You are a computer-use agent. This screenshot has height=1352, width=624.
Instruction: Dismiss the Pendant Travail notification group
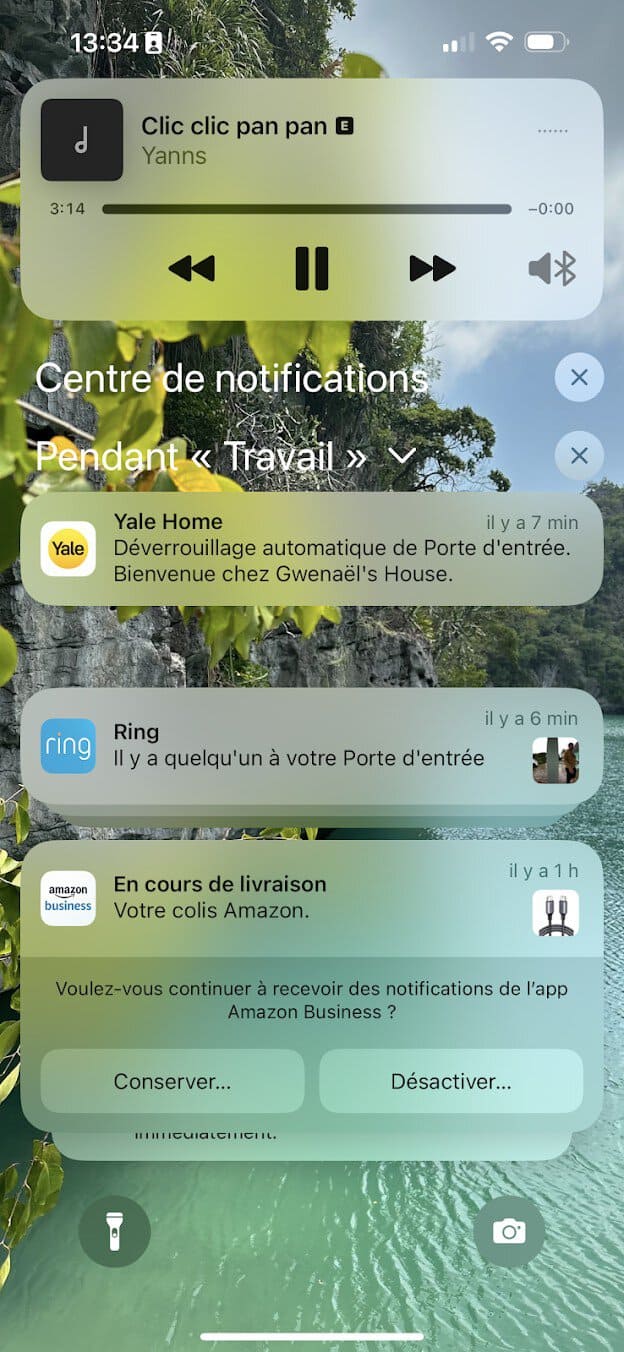tap(579, 456)
